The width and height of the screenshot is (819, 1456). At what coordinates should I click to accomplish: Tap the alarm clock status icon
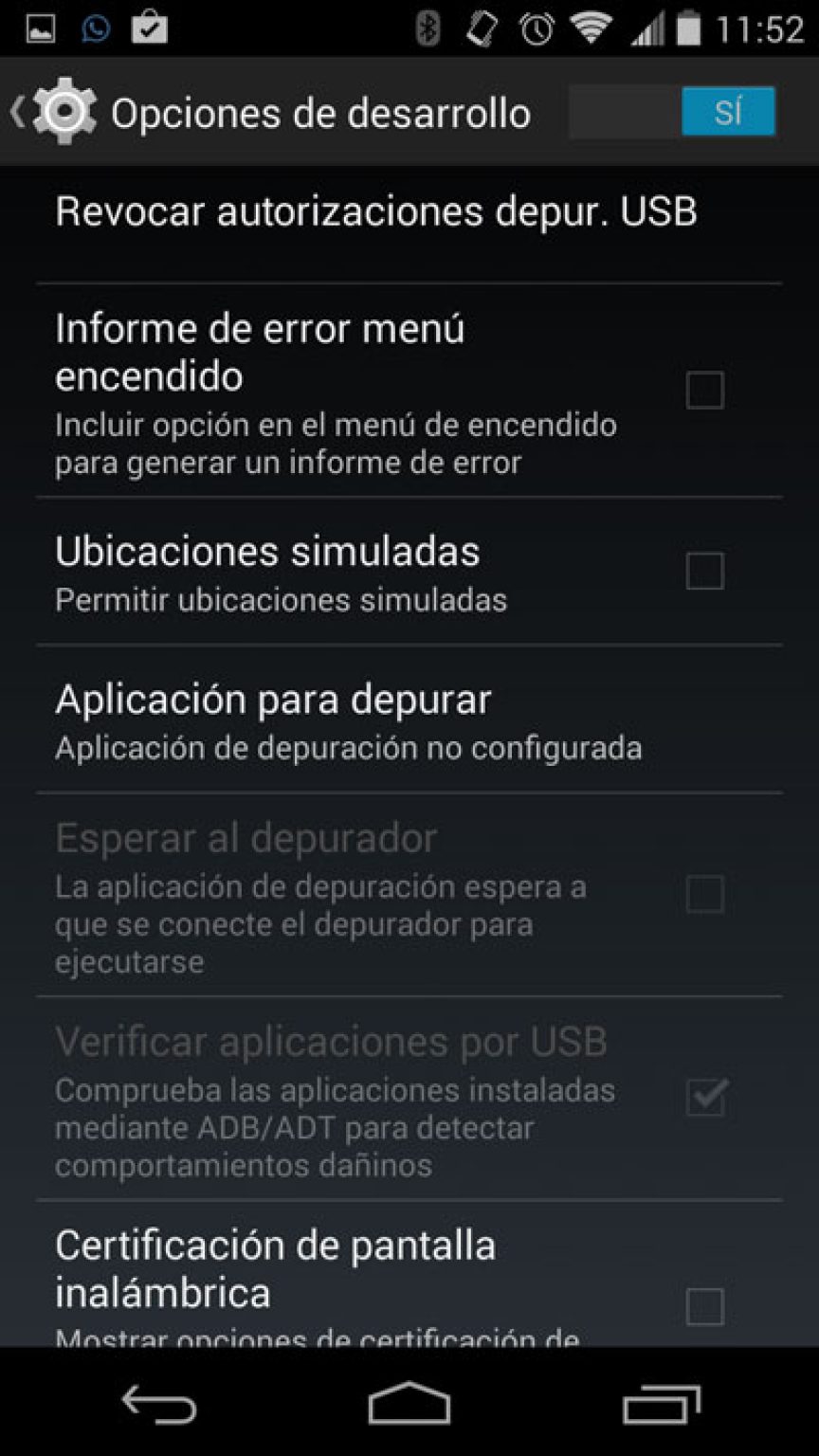(537, 29)
